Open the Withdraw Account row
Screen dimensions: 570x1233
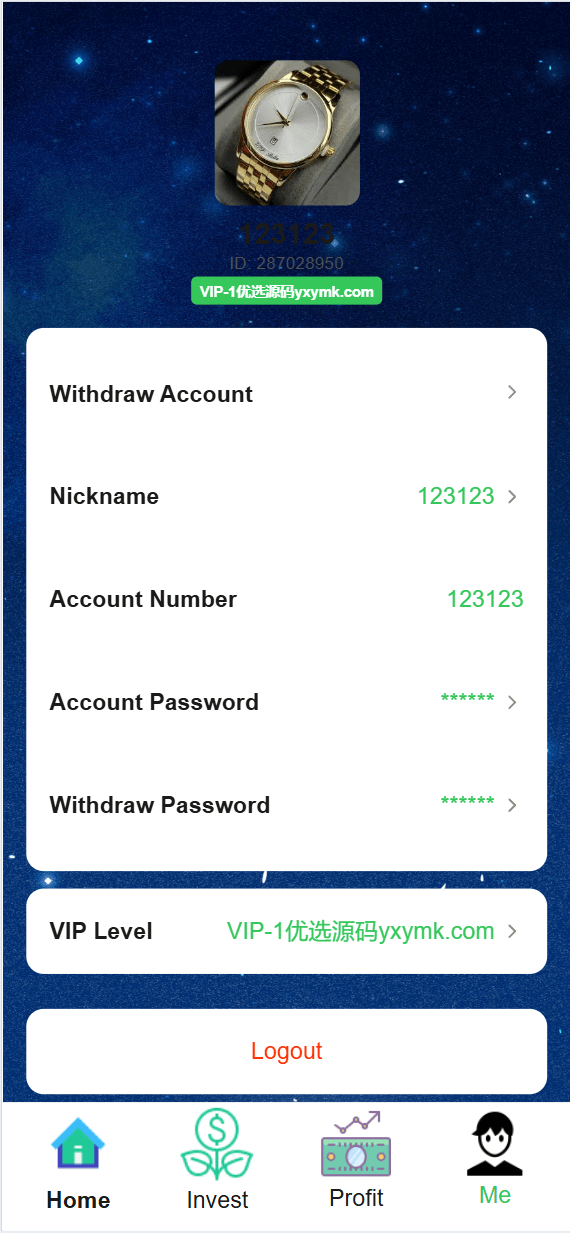286,393
